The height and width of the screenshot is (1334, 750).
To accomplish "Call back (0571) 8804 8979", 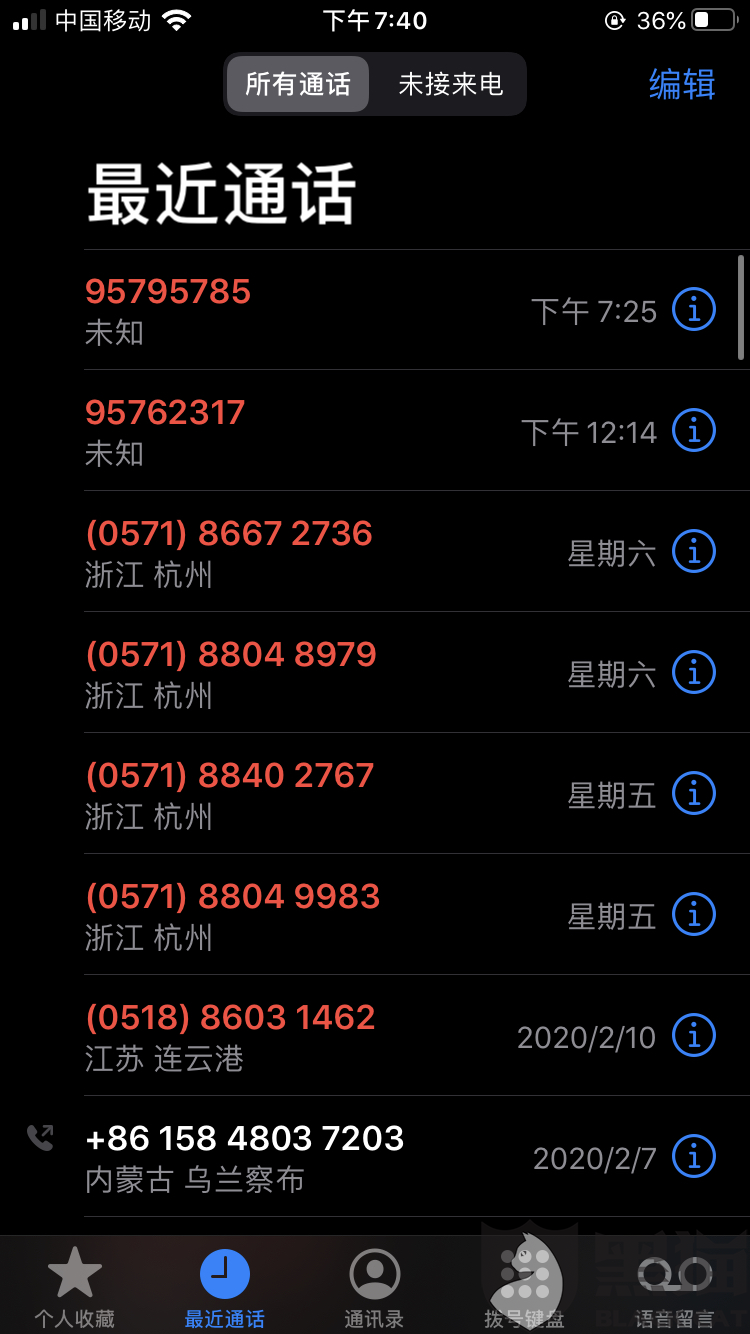I will pos(300,672).
